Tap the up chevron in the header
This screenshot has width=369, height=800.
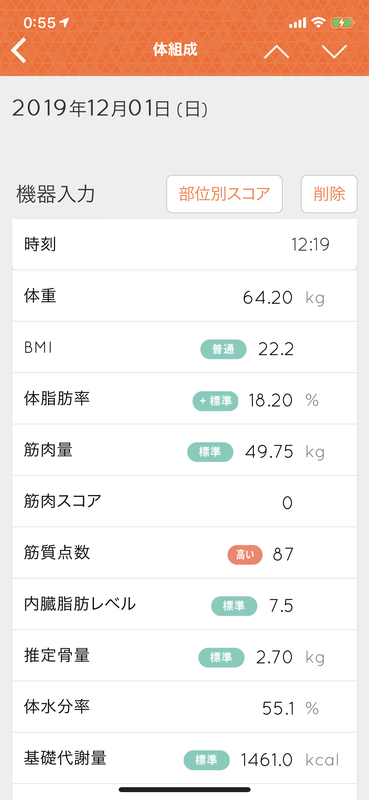(276, 52)
